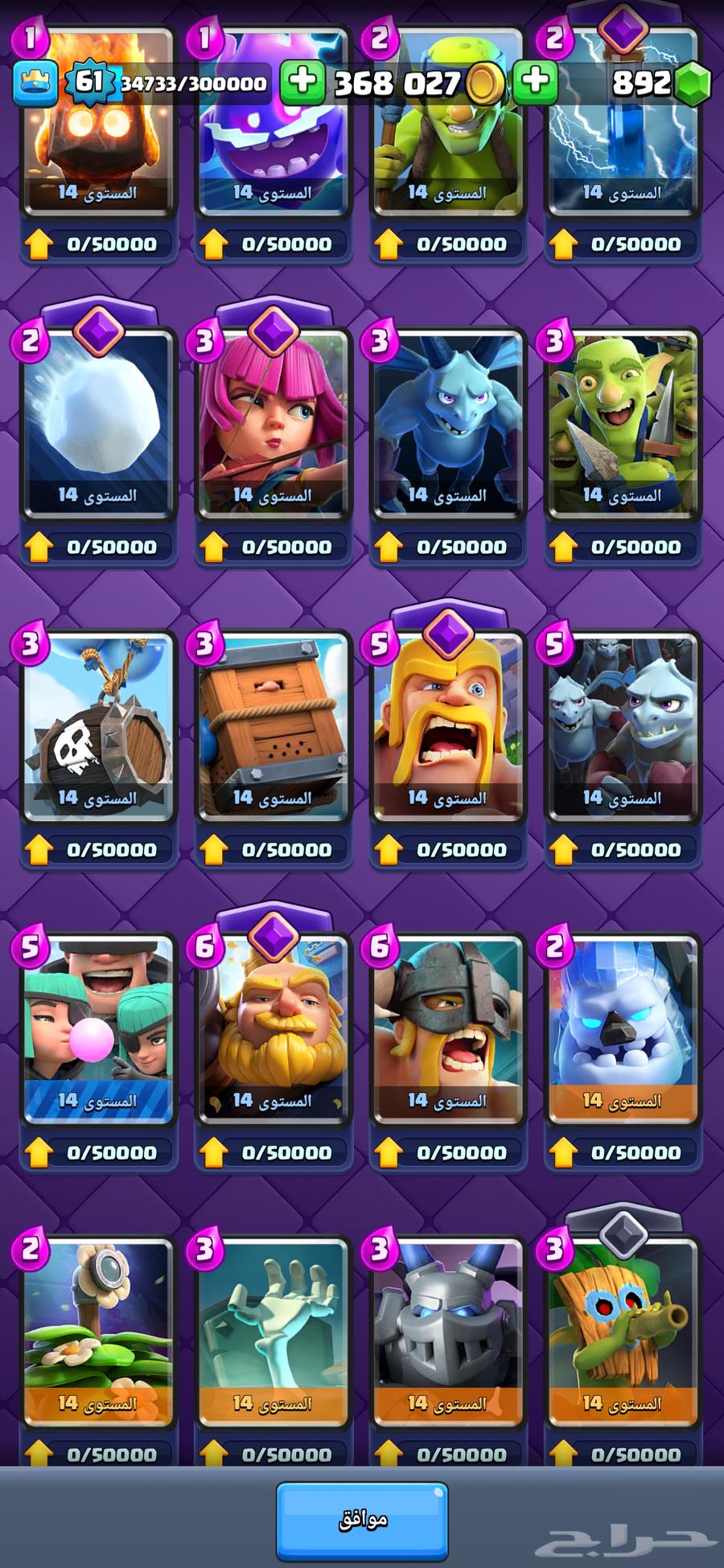View the Skeleton Barrel card
724x1568 pixels.
[97, 725]
